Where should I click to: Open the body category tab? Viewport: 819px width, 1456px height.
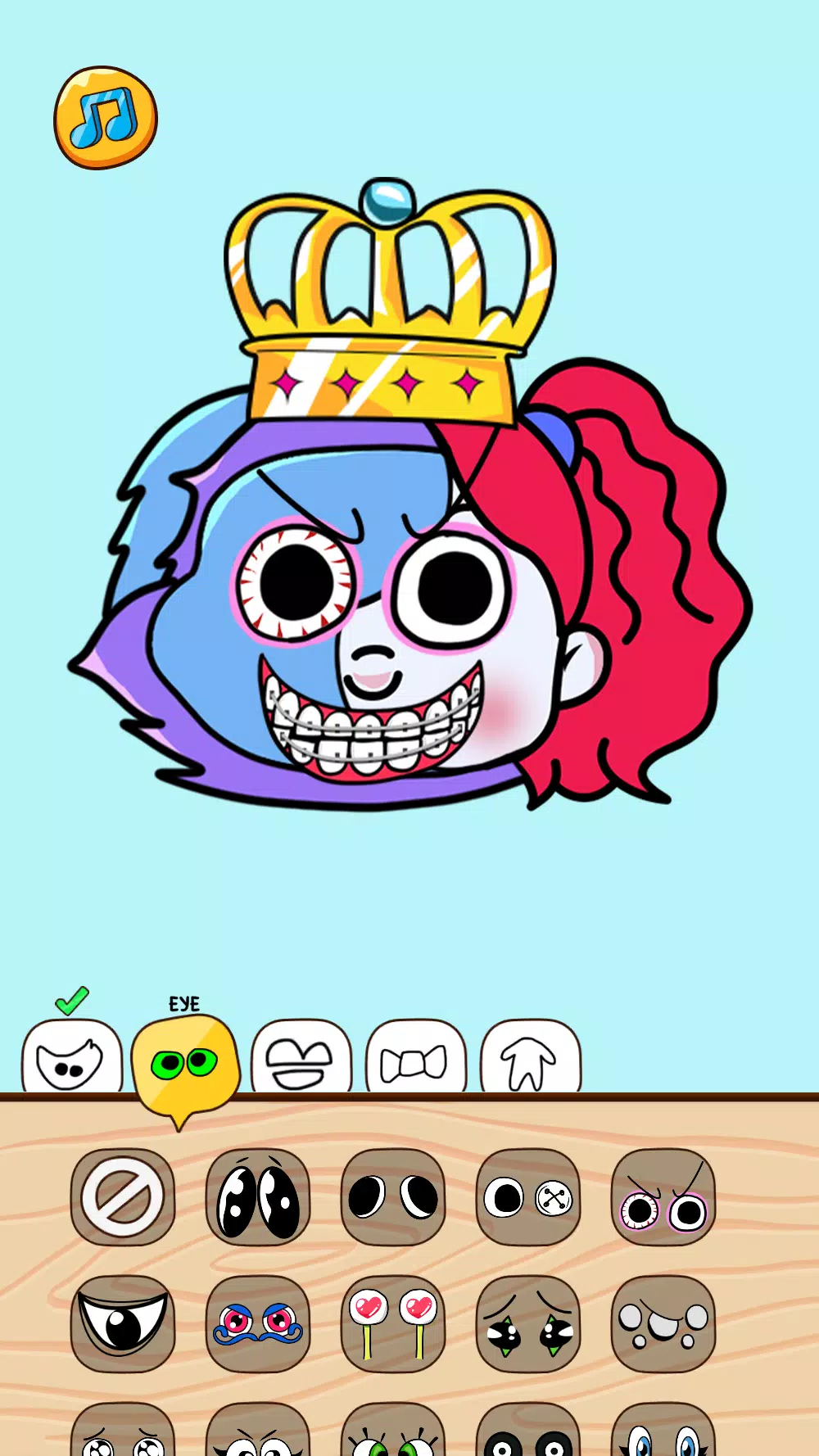(x=530, y=1058)
